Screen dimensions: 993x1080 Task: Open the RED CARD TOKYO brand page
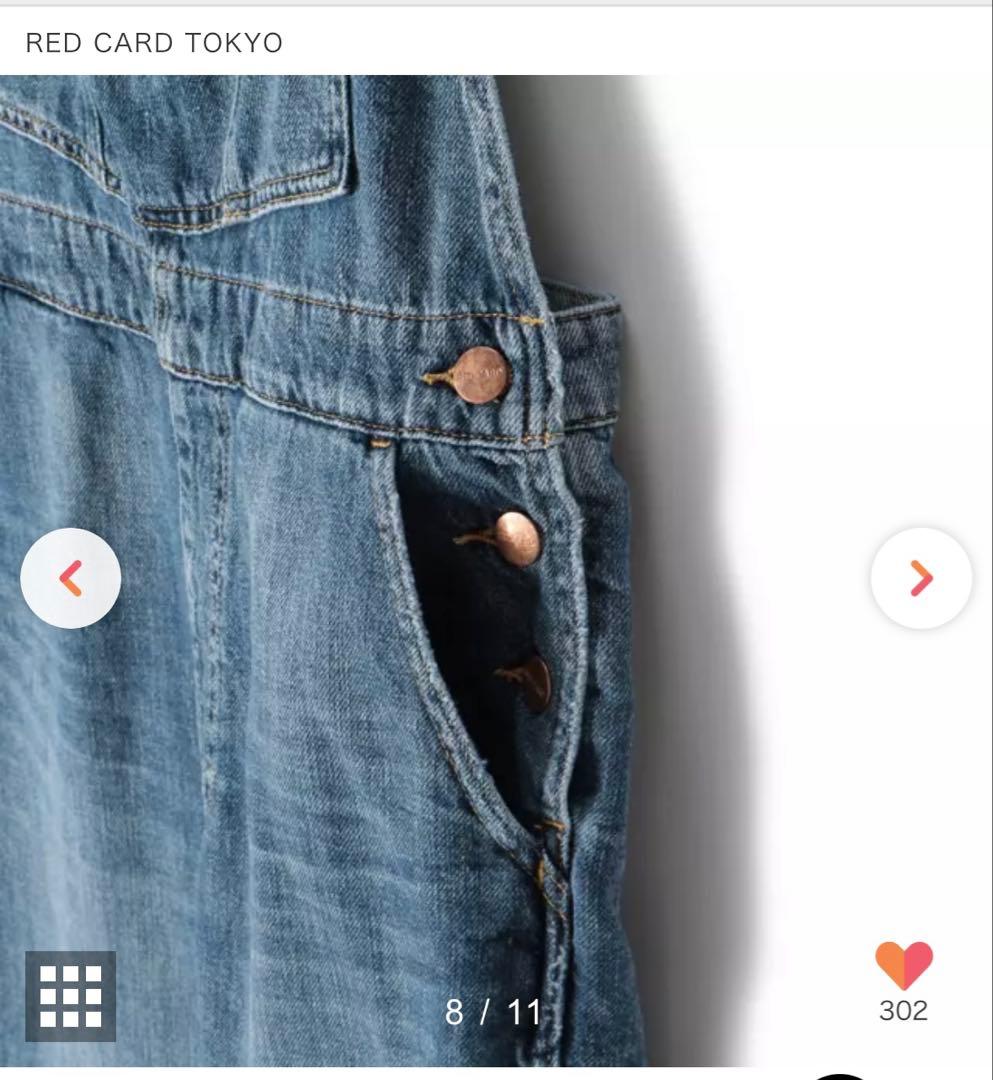tap(154, 43)
